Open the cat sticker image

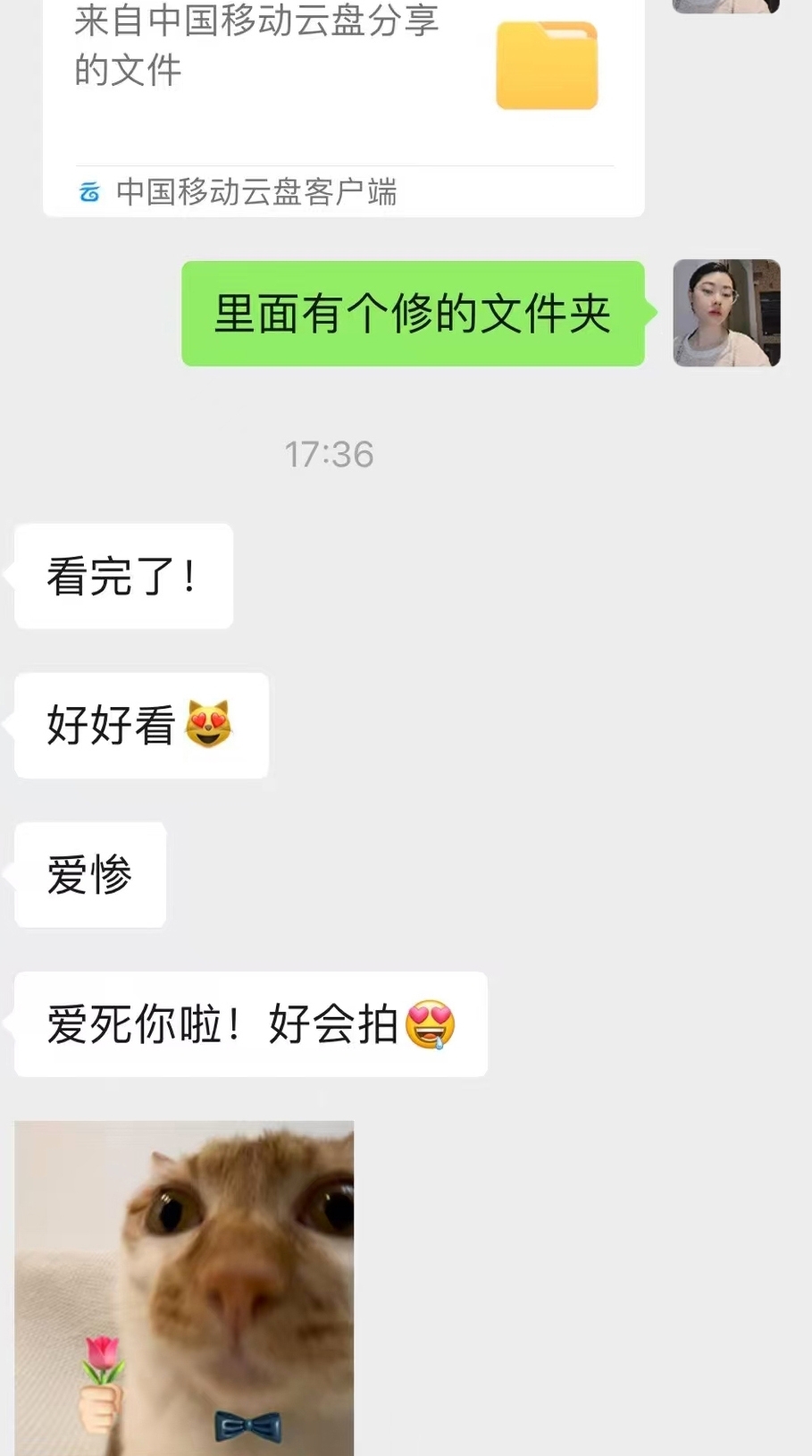pyautogui.click(x=184, y=1288)
